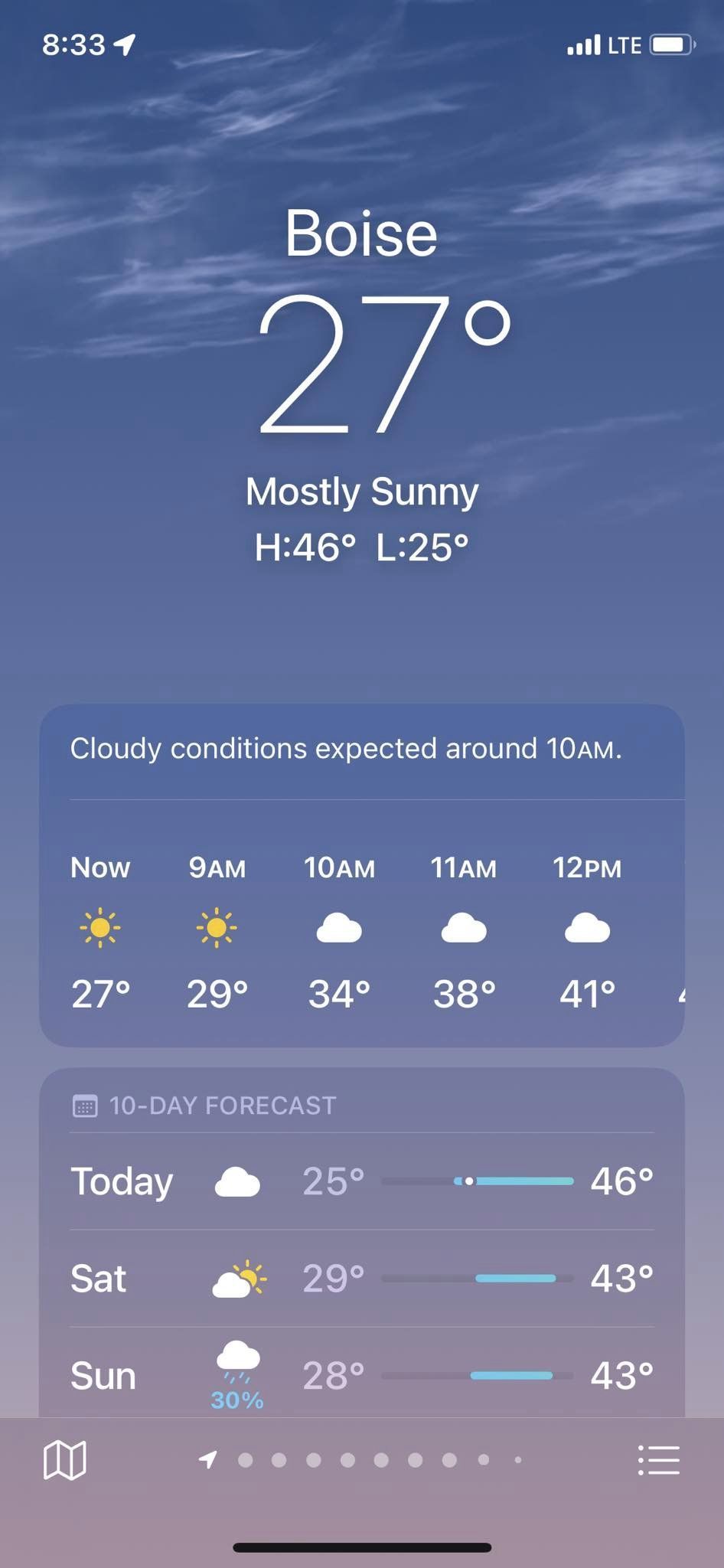724x1568 pixels.
Task: View Sat forecast details
Action: (361, 1279)
